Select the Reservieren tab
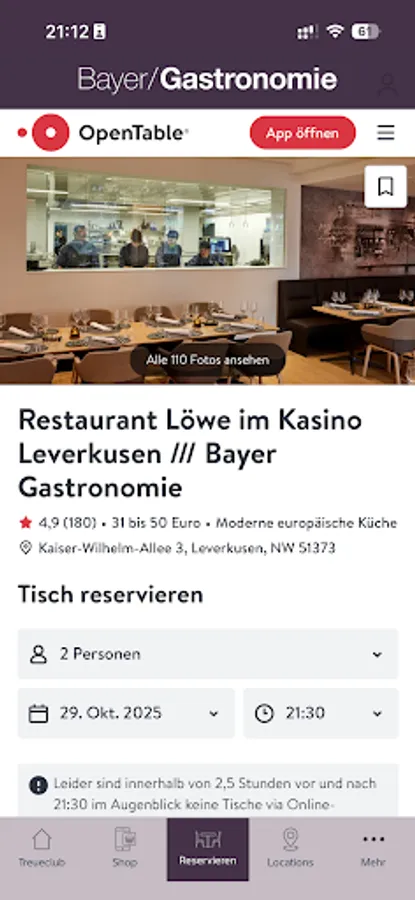415x900 pixels. click(x=208, y=849)
